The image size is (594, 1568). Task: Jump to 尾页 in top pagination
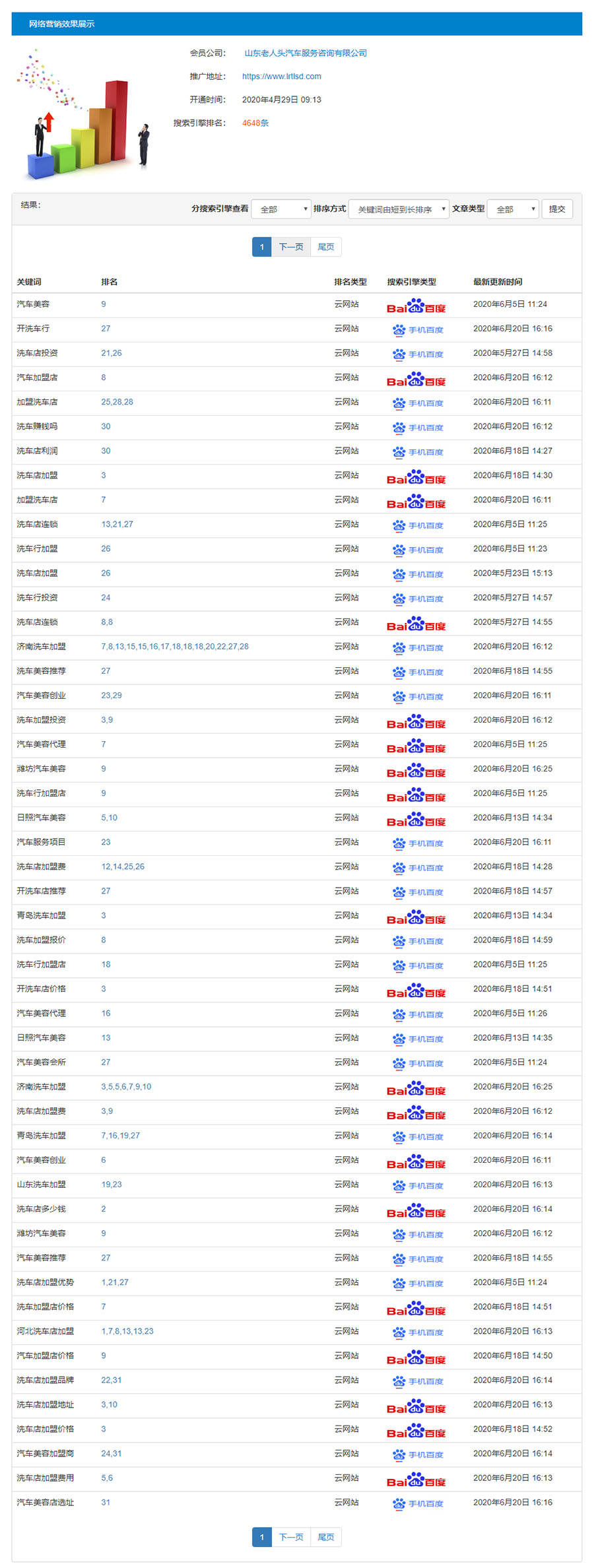tap(326, 247)
